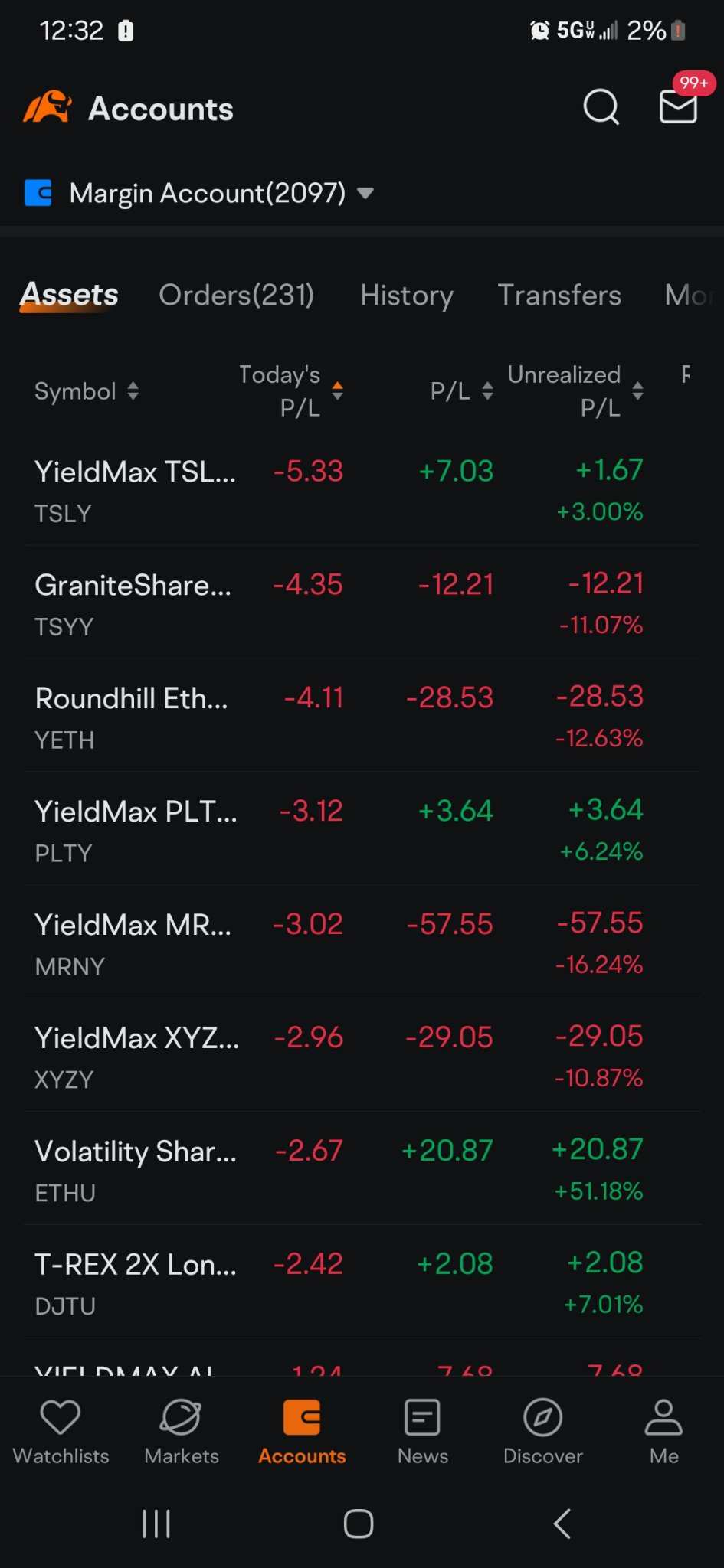Go to the Discover tab
The width and height of the screenshot is (724, 1568).
(x=542, y=1432)
